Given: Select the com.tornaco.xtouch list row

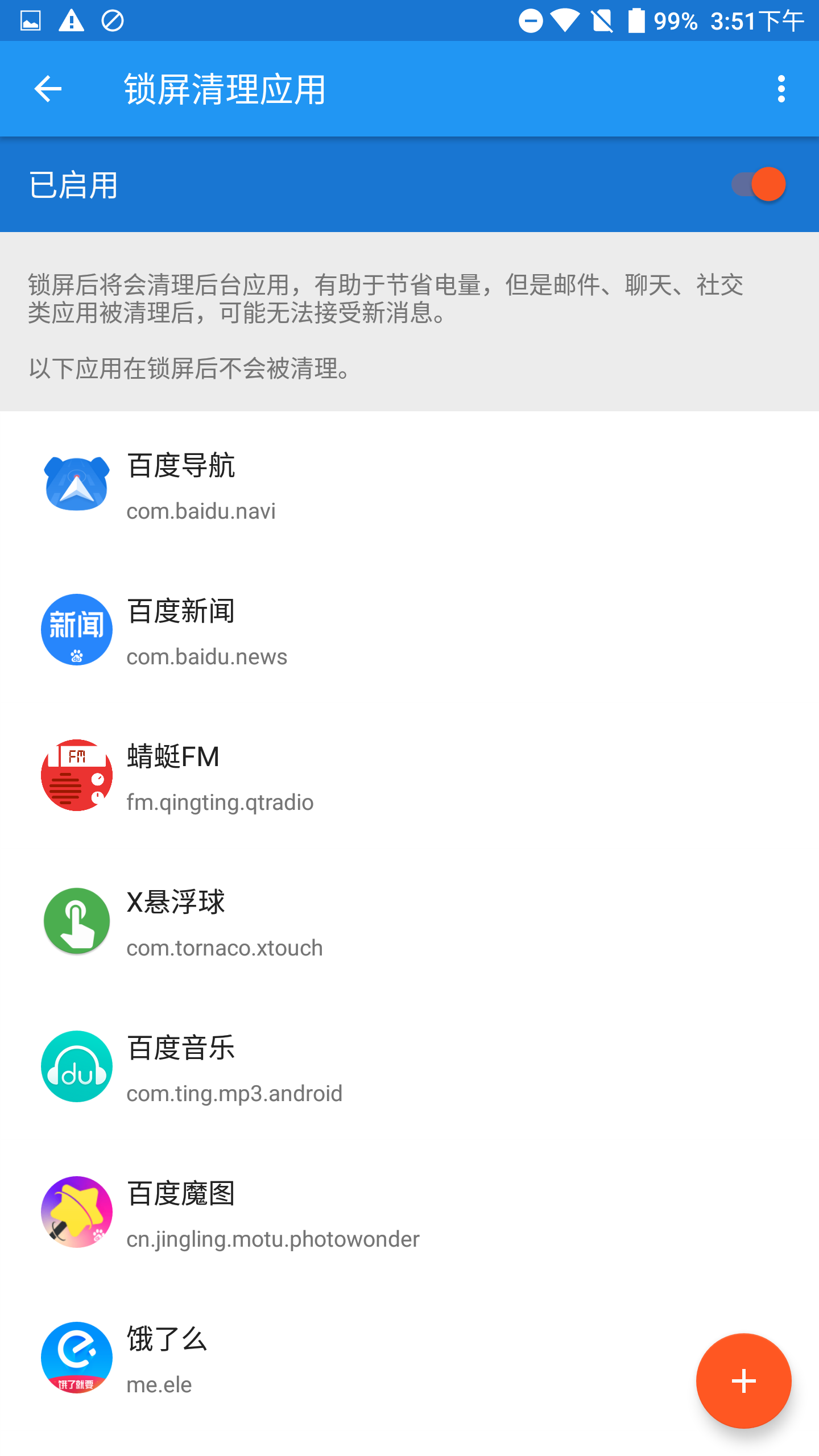Looking at the screenshot, I should tap(224, 948).
